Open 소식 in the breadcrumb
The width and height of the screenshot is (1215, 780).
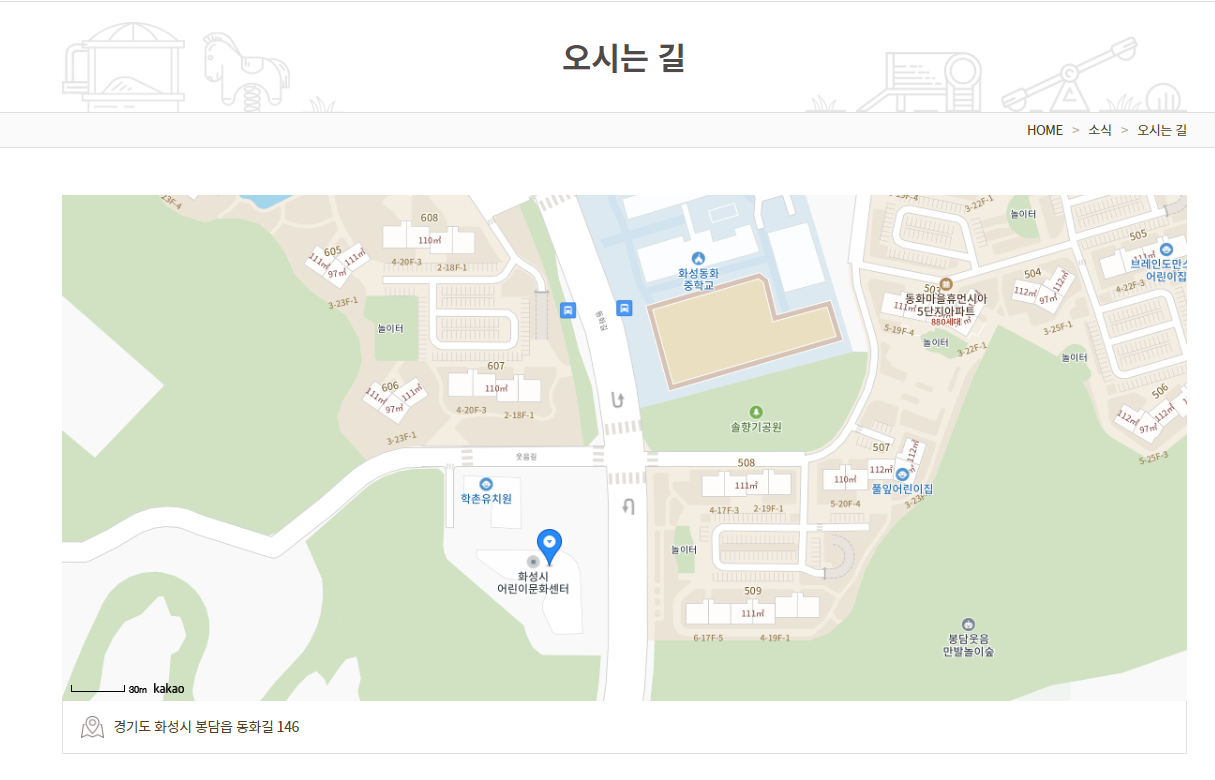tap(1100, 130)
